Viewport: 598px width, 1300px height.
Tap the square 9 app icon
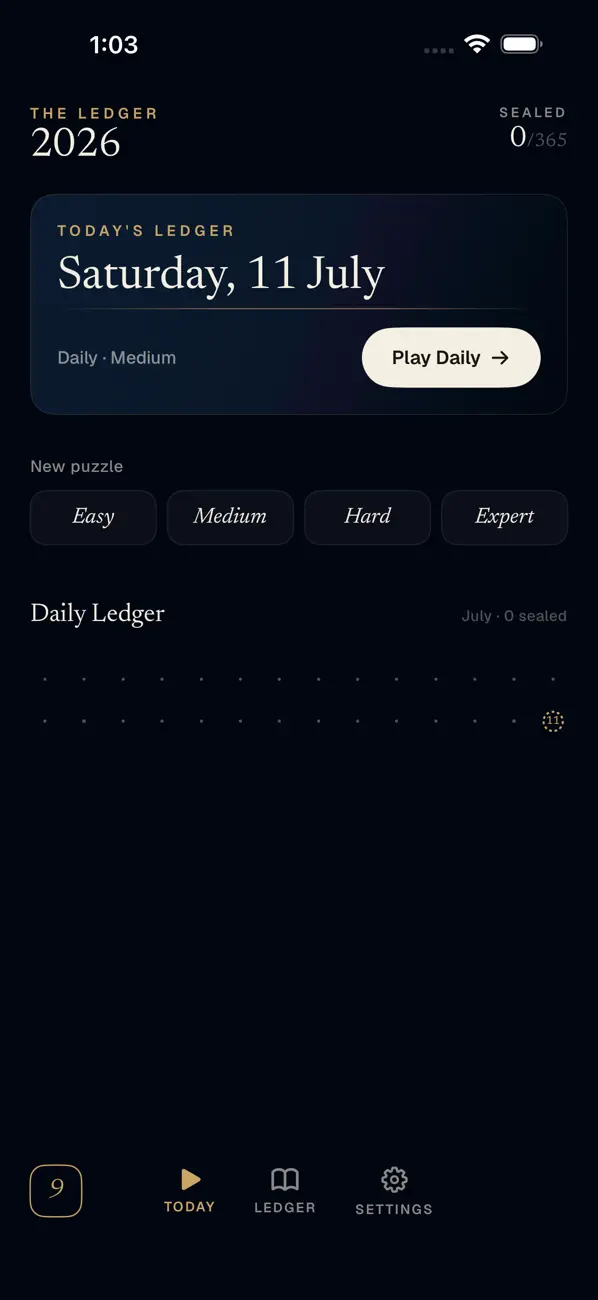56,1191
